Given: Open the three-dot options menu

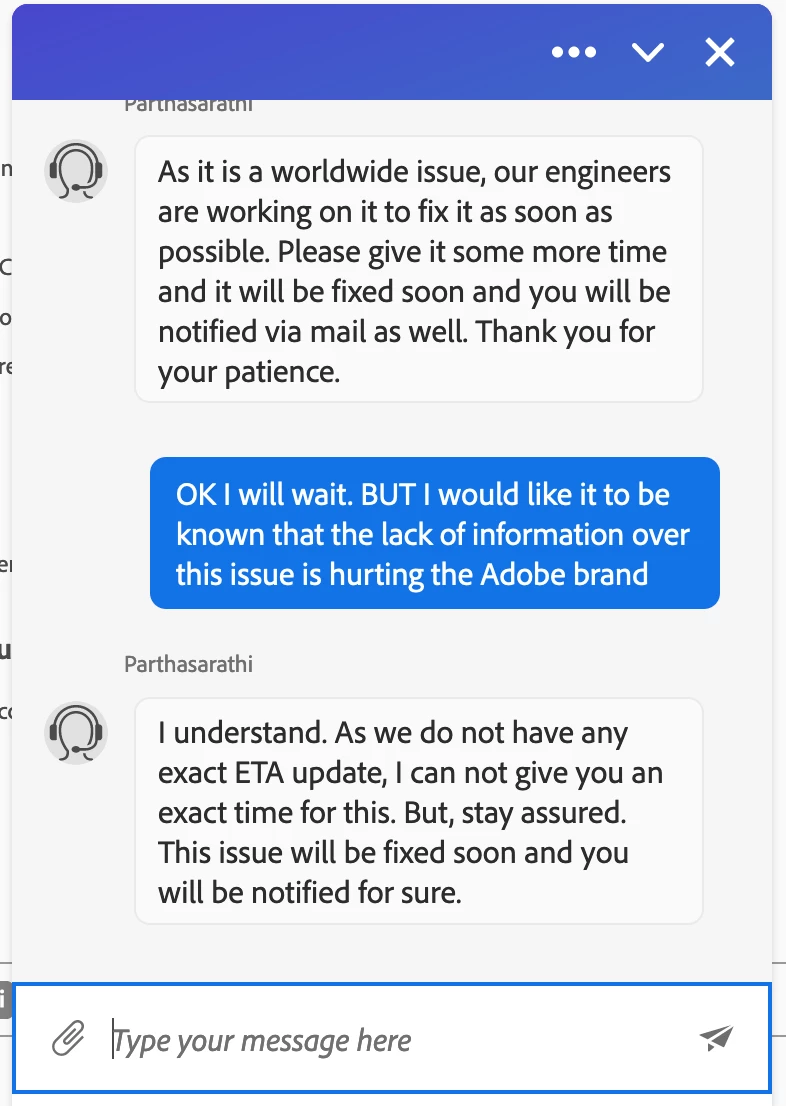Looking at the screenshot, I should point(574,52).
